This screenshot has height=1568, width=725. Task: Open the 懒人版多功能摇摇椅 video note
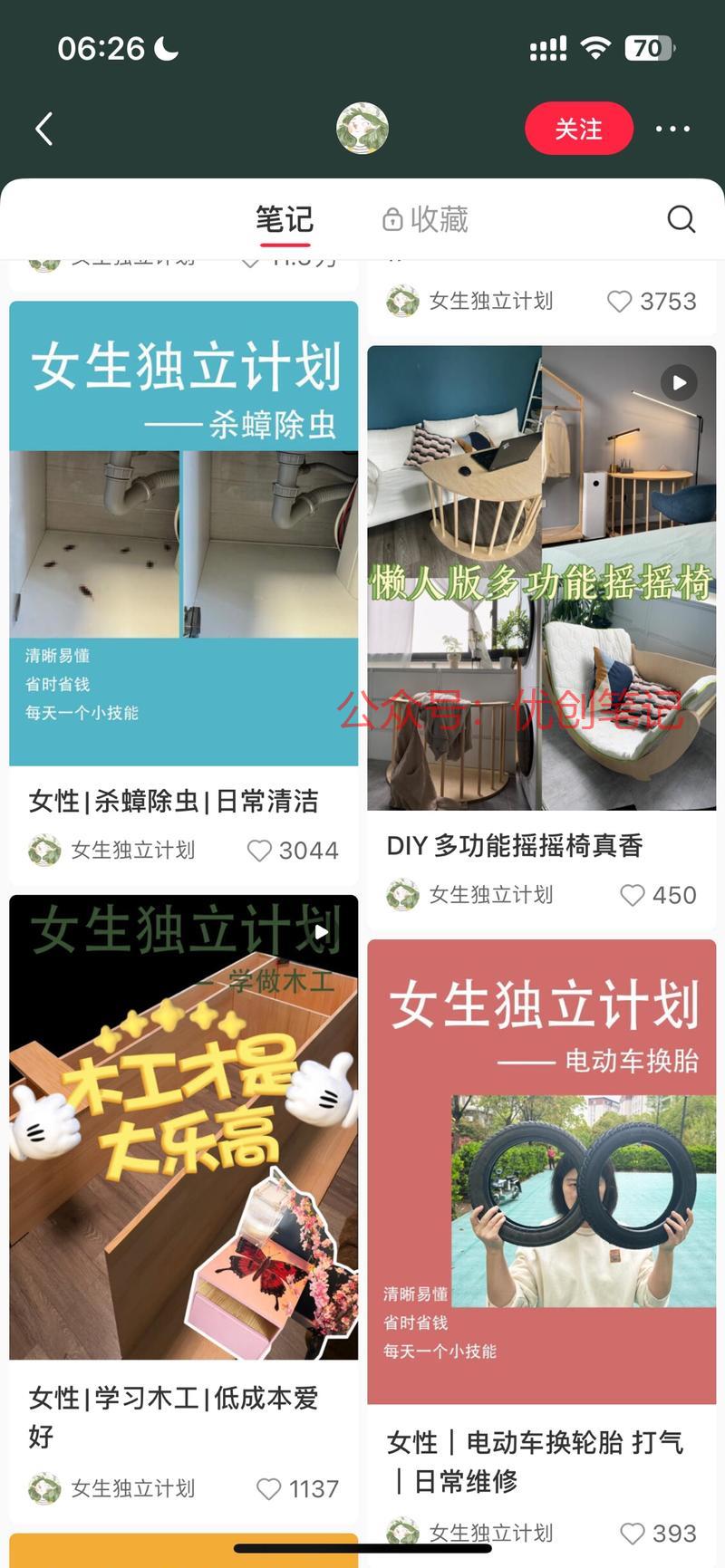coord(542,578)
